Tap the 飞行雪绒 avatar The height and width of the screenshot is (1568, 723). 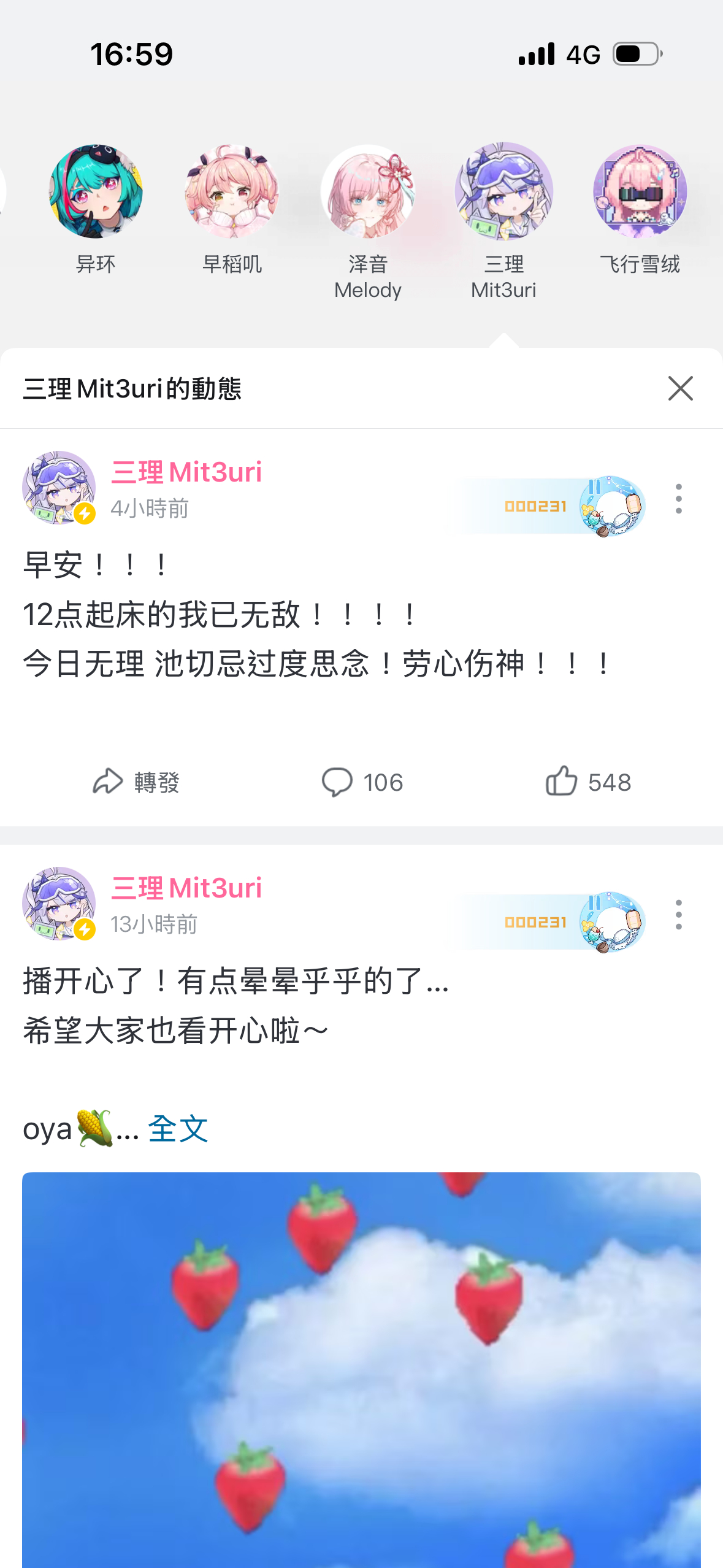point(640,191)
